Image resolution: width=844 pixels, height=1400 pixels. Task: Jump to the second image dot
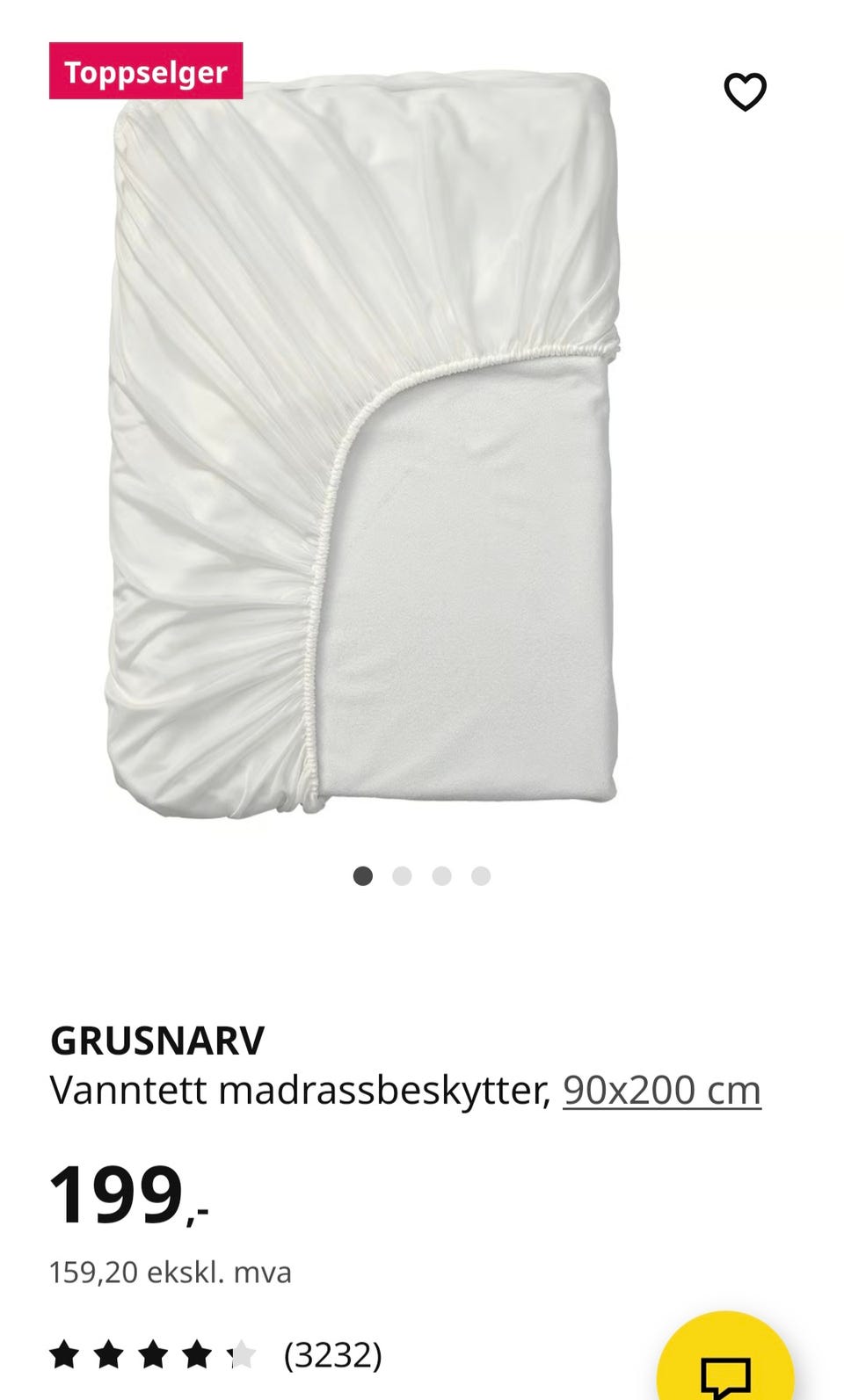402,876
